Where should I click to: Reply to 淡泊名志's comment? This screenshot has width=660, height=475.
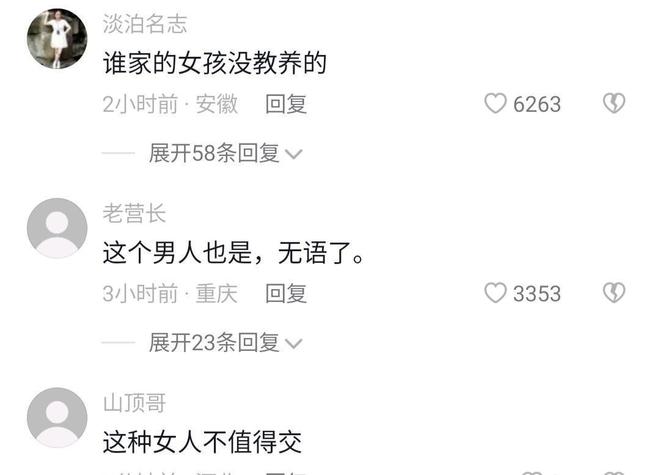click(x=286, y=103)
